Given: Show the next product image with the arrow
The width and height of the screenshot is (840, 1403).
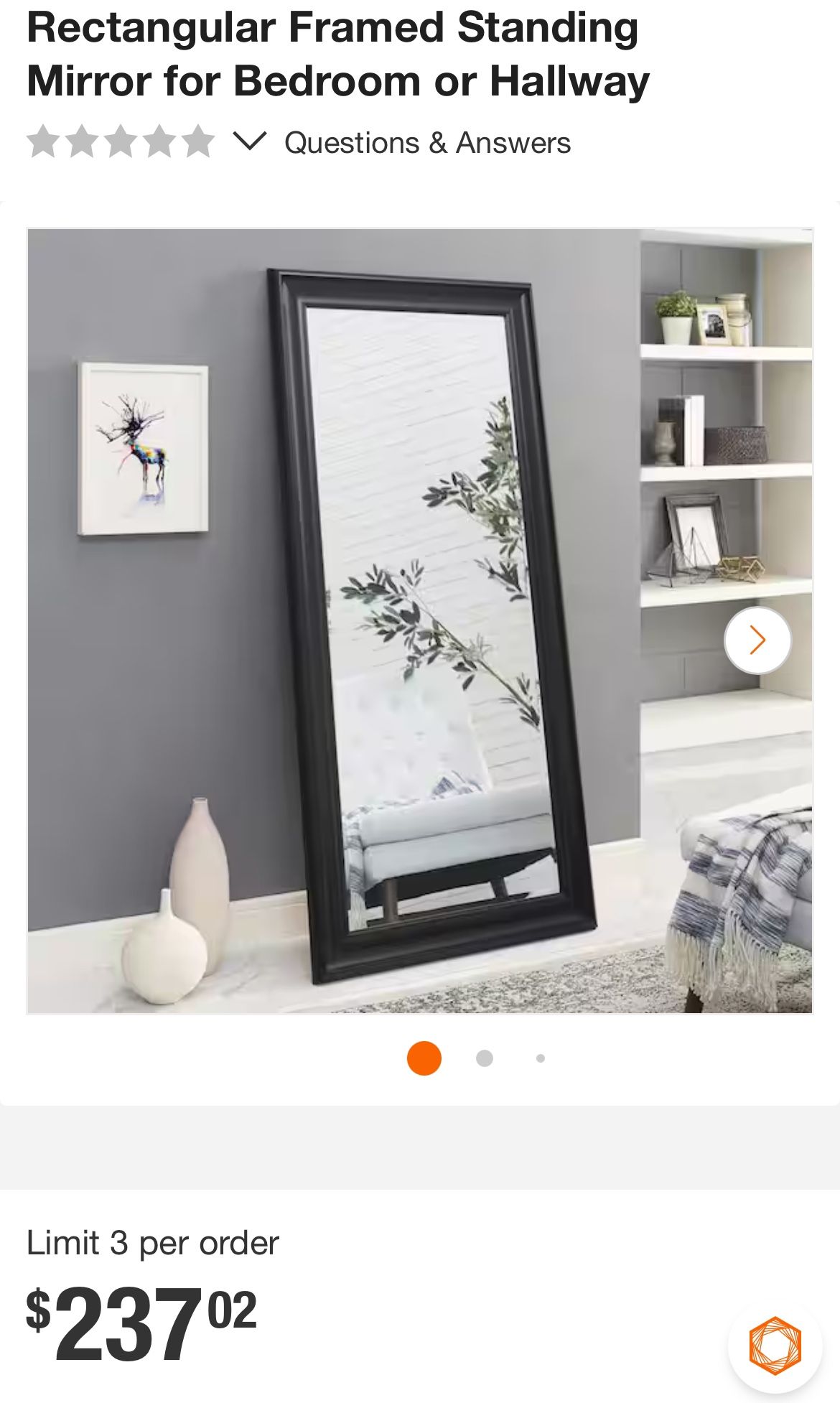Looking at the screenshot, I should coord(757,640).
